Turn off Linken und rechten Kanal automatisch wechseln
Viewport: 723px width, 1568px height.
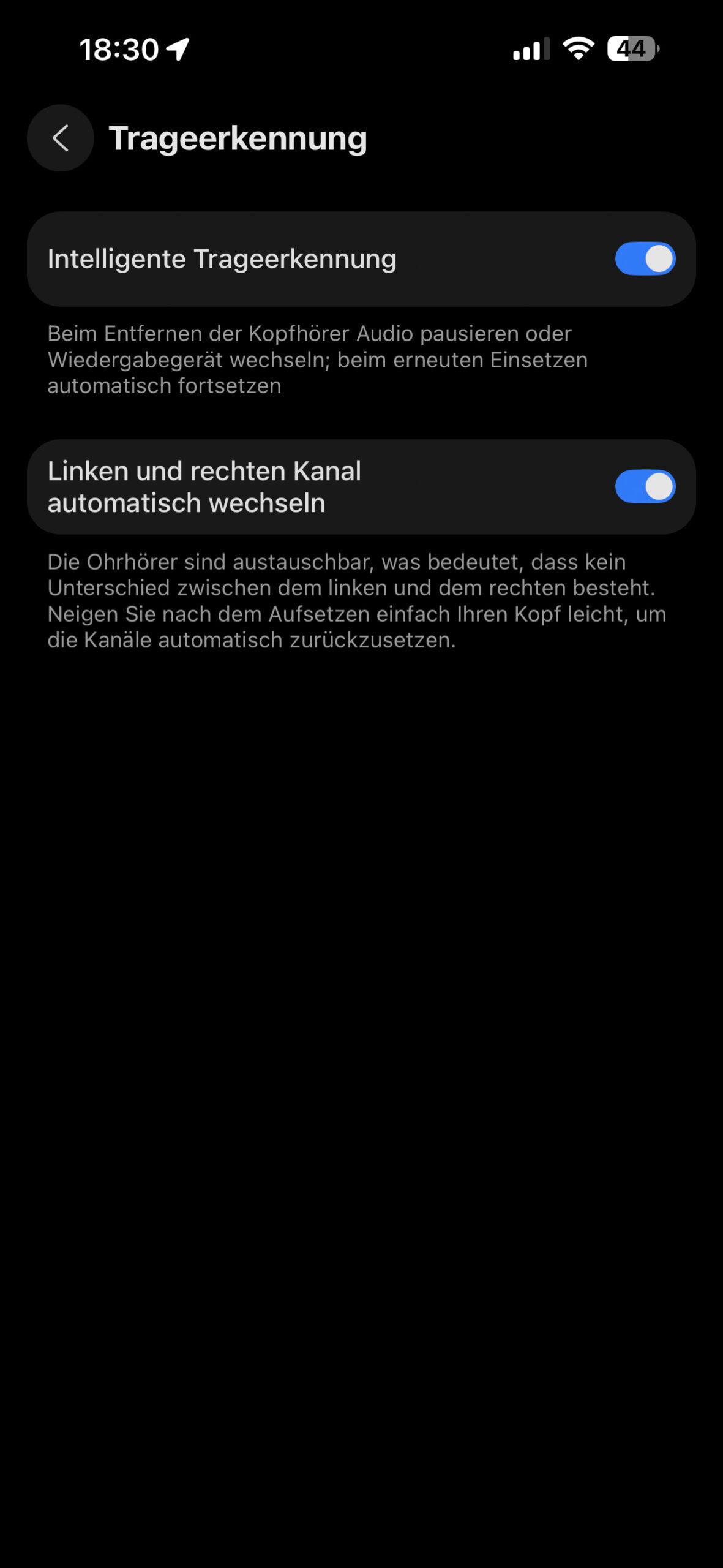pos(645,487)
